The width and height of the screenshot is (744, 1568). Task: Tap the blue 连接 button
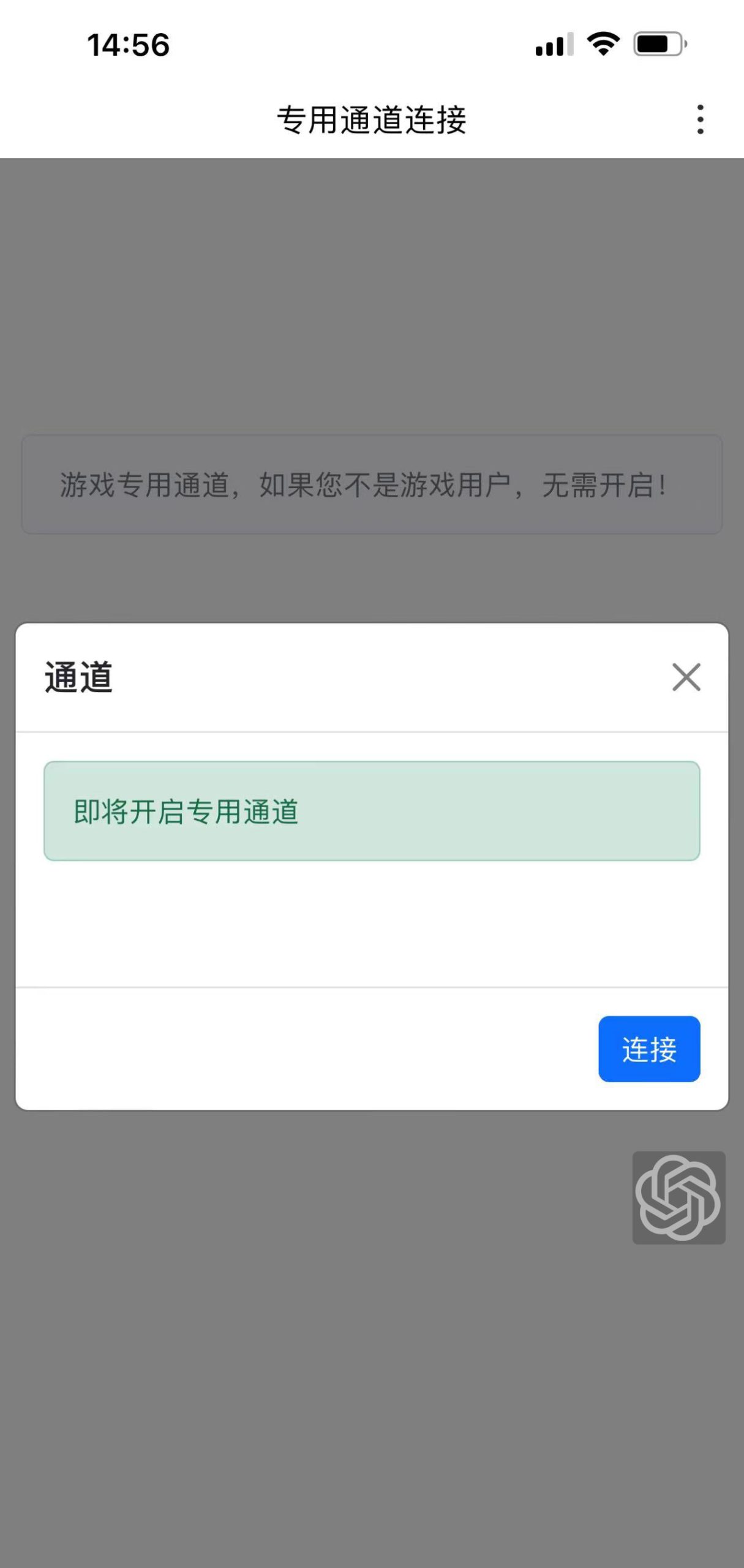[x=649, y=1049]
